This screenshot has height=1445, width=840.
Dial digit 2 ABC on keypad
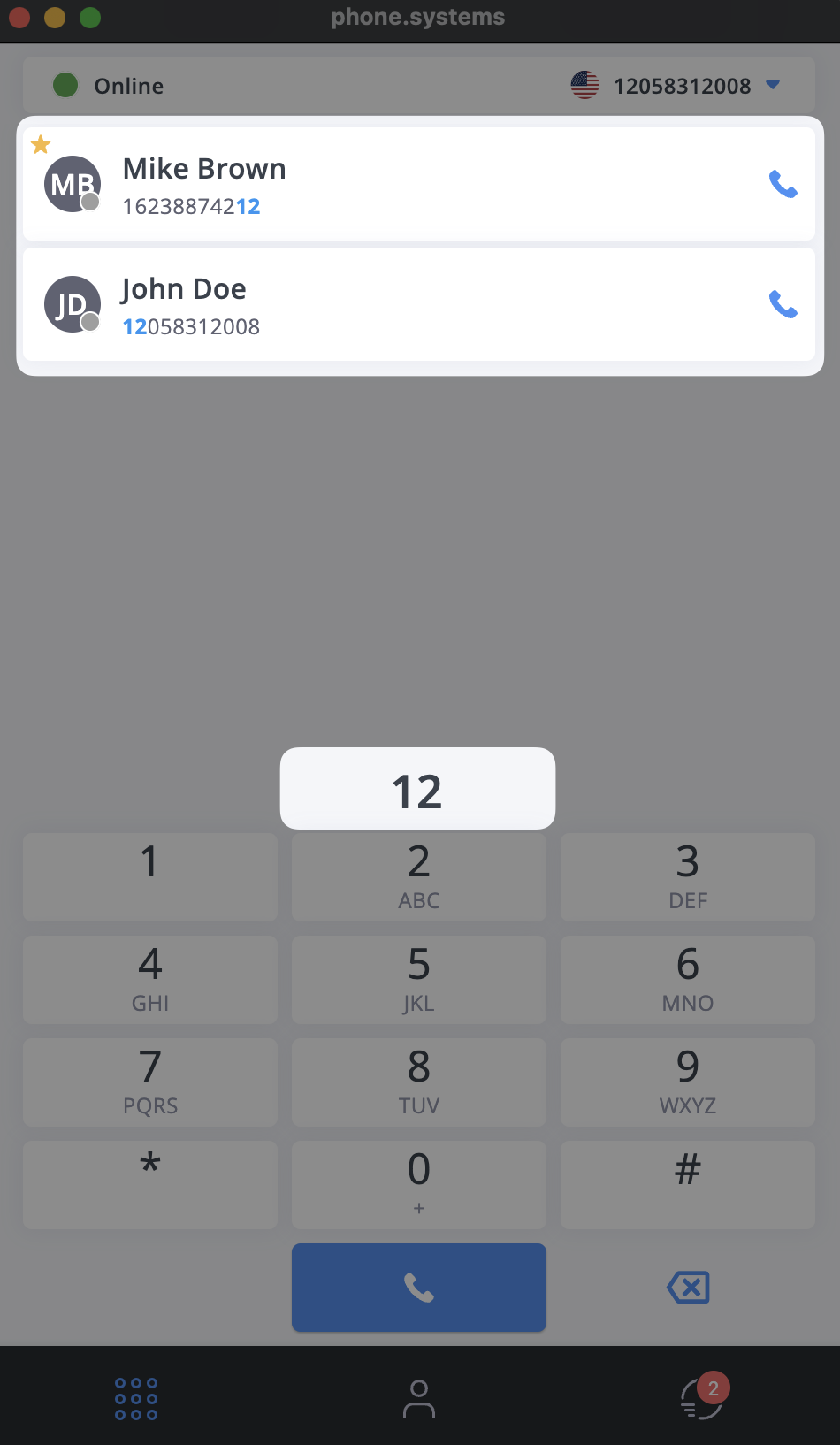coord(419,877)
